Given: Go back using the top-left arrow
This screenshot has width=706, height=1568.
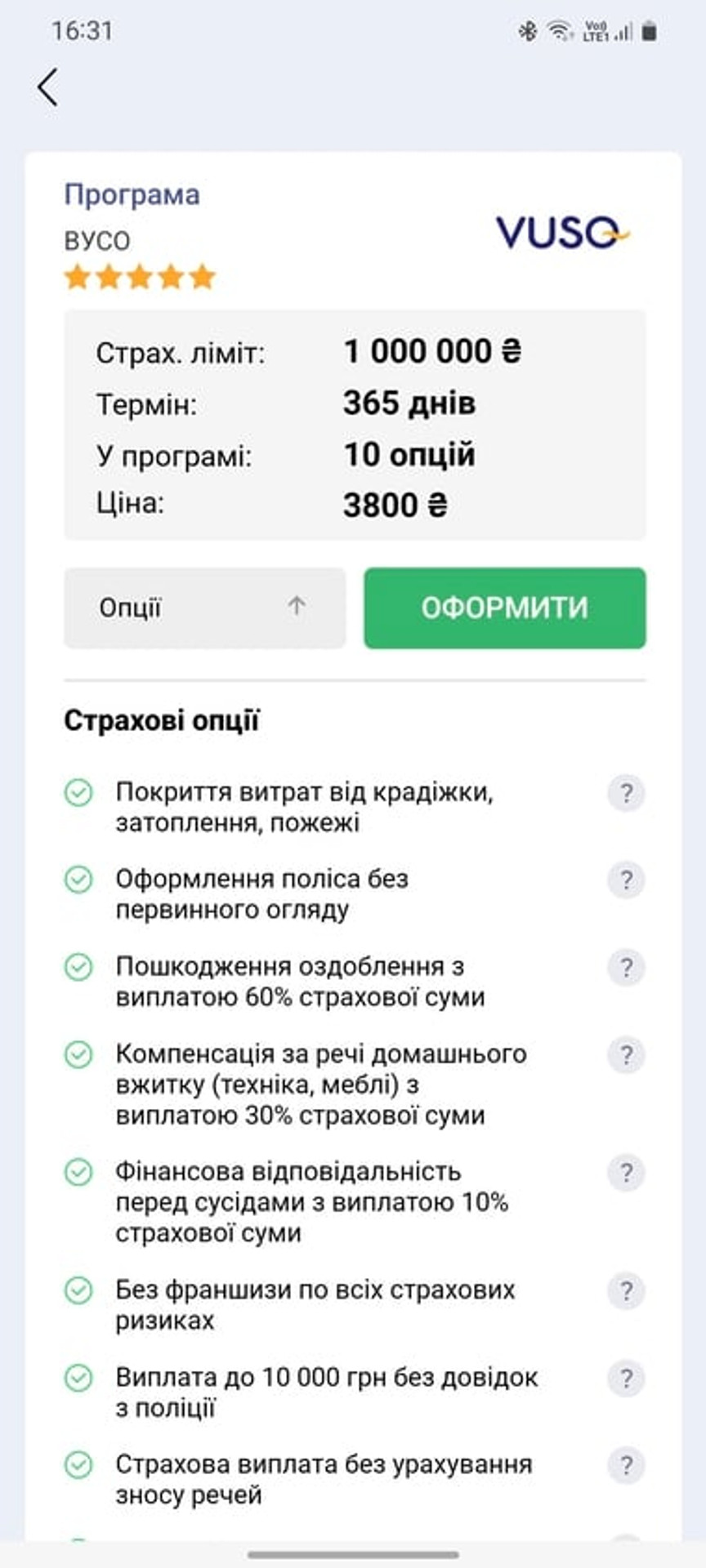Looking at the screenshot, I should (x=48, y=87).
